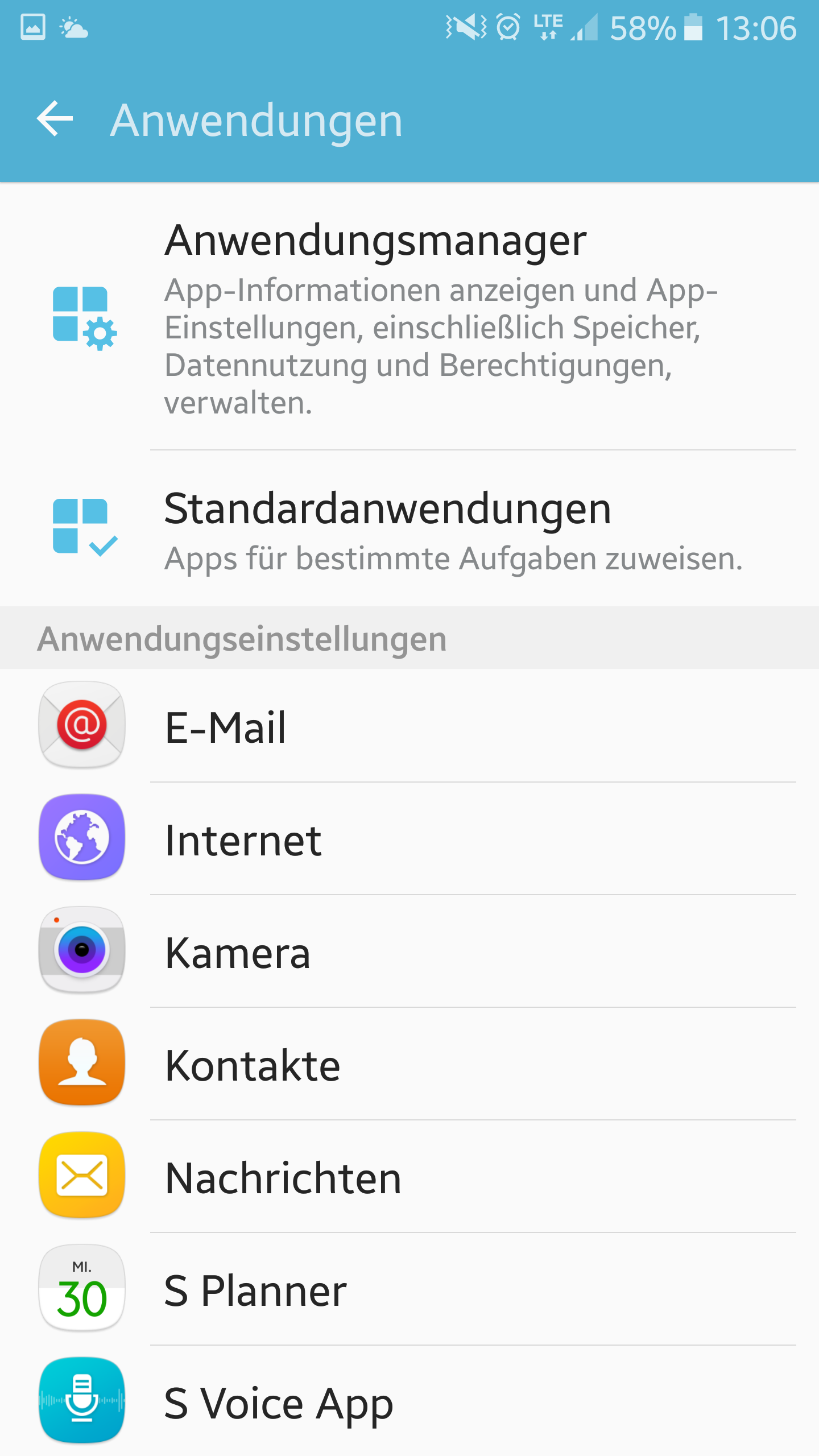Screen dimensions: 819x1456
Task: Open Kontakte settings
Action: [x=409, y=1064]
